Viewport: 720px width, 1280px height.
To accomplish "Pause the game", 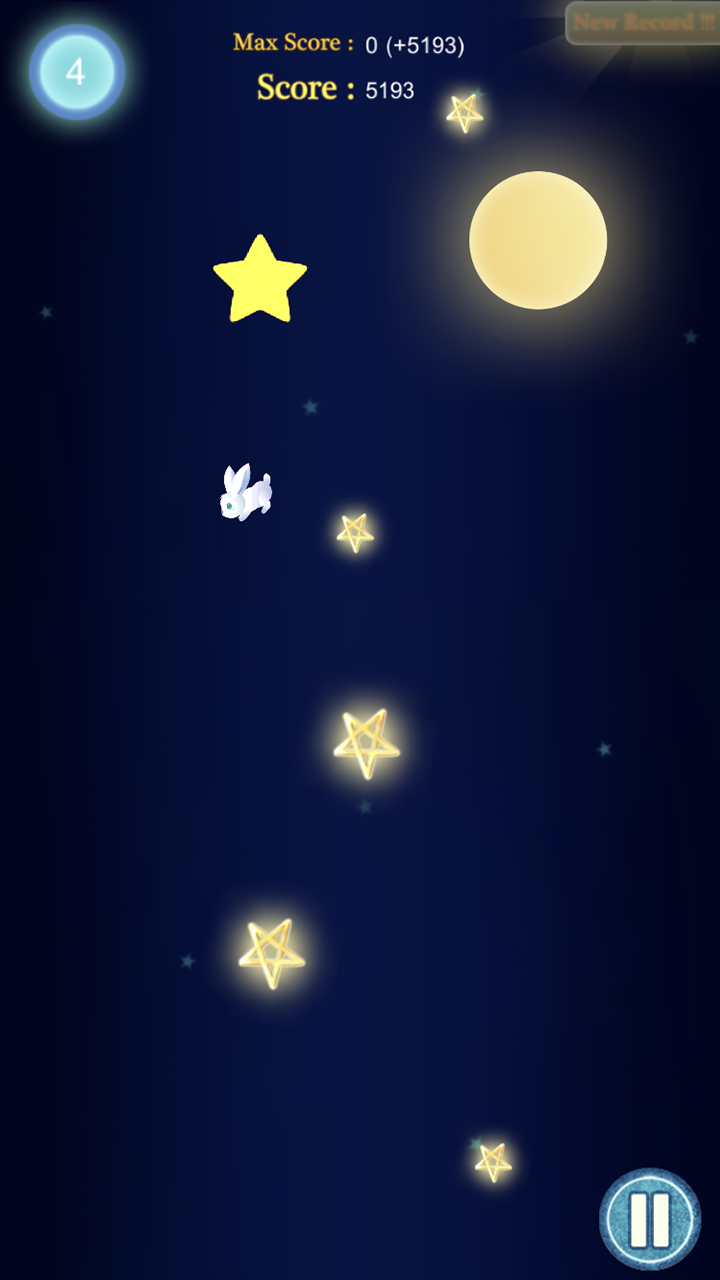I will pos(650,1219).
